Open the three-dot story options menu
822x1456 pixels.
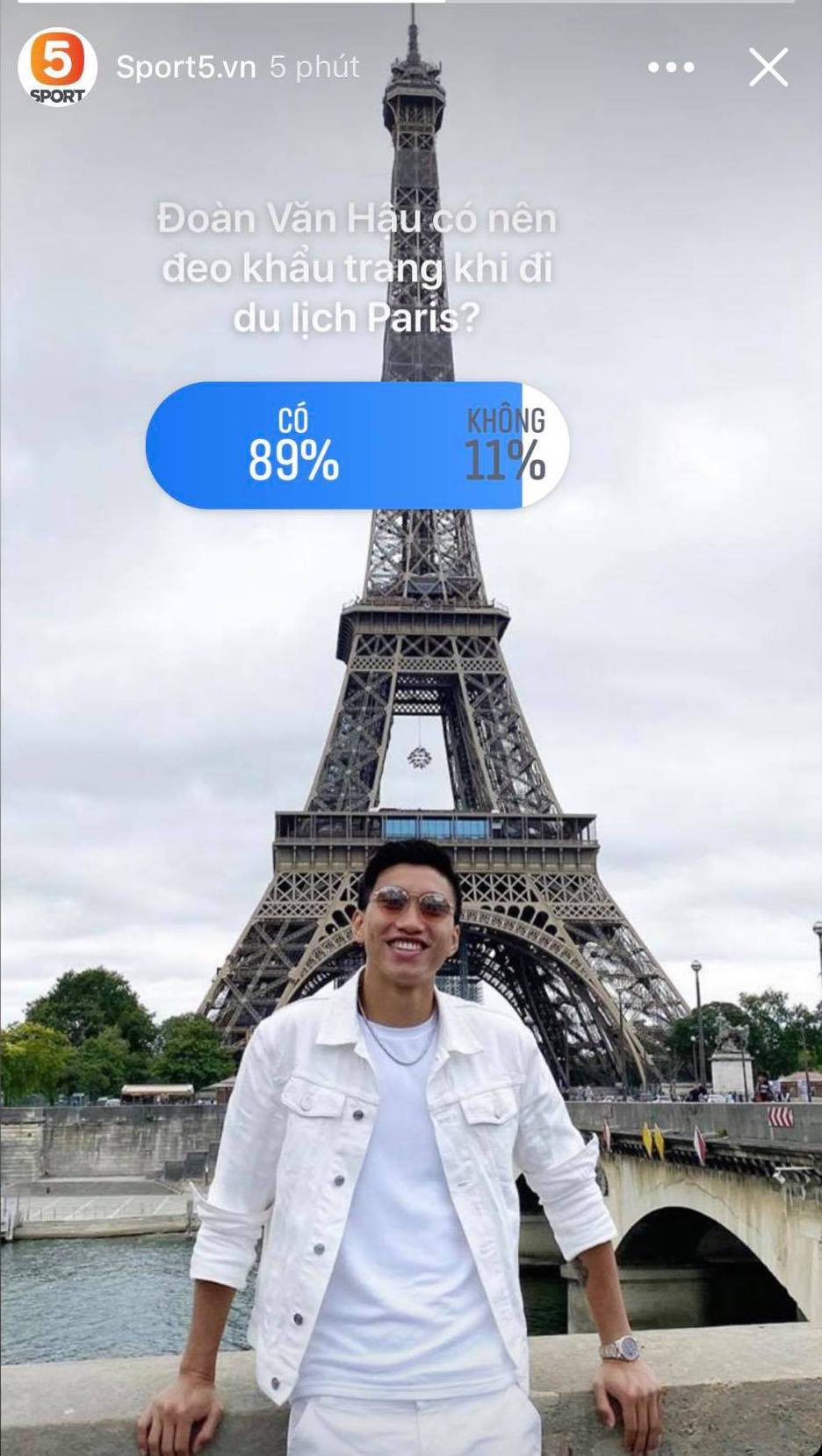click(671, 67)
